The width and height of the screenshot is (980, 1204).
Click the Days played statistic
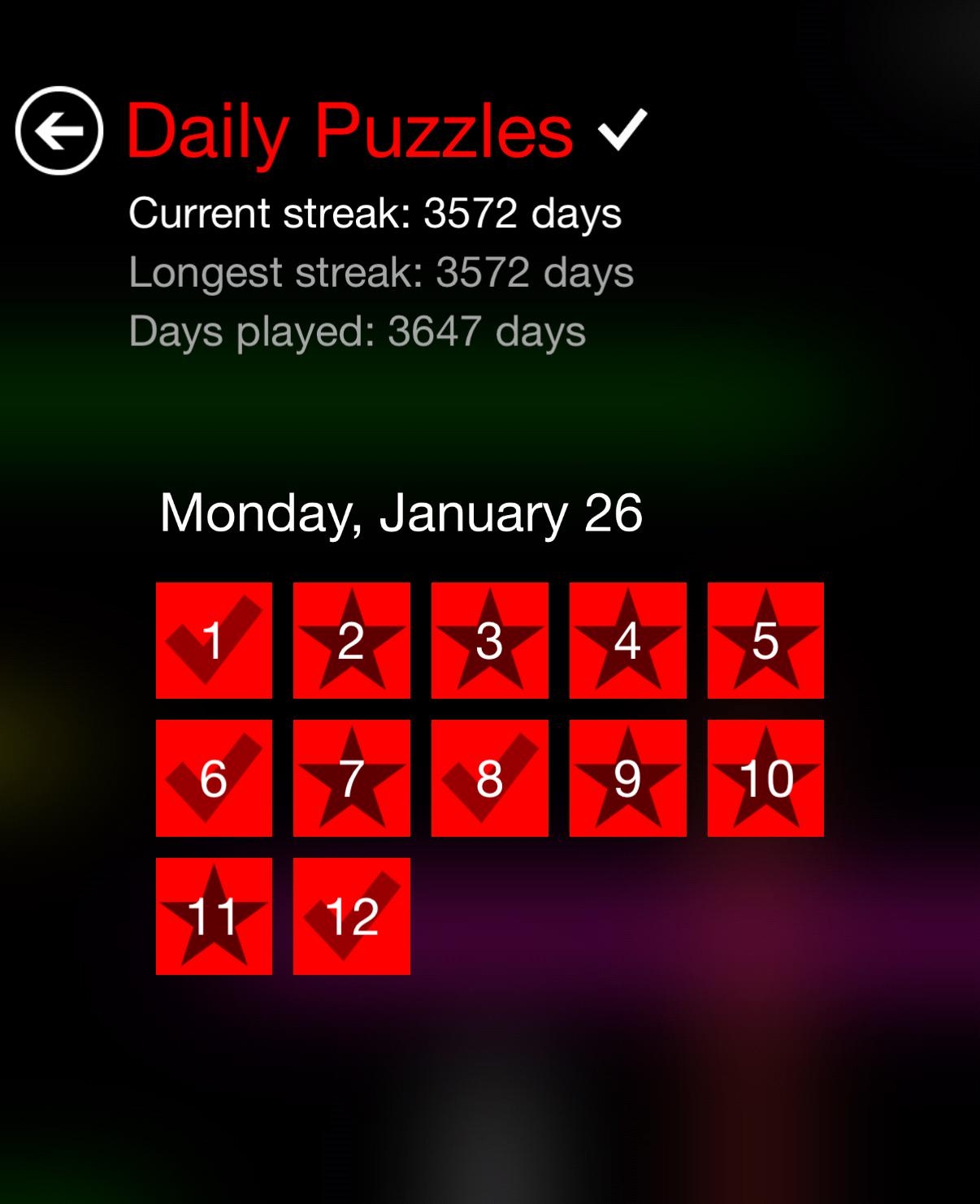point(358,331)
